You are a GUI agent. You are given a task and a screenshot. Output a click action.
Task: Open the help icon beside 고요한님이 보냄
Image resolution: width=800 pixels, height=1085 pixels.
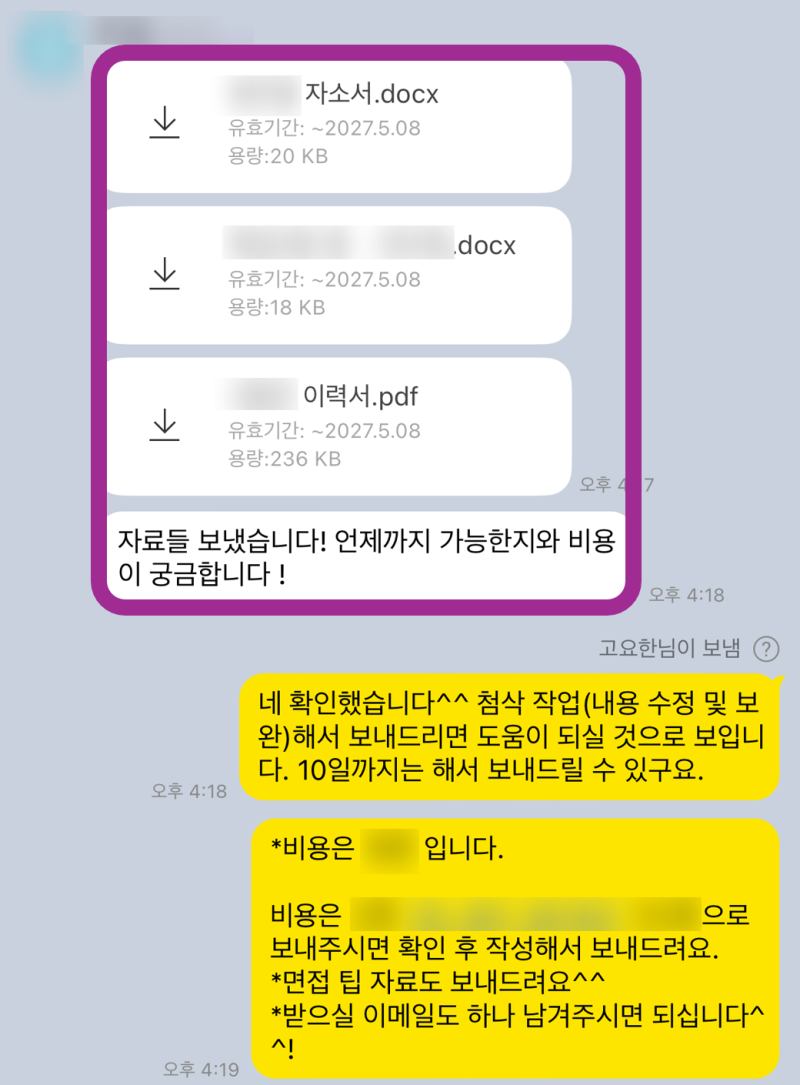point(766,649)
